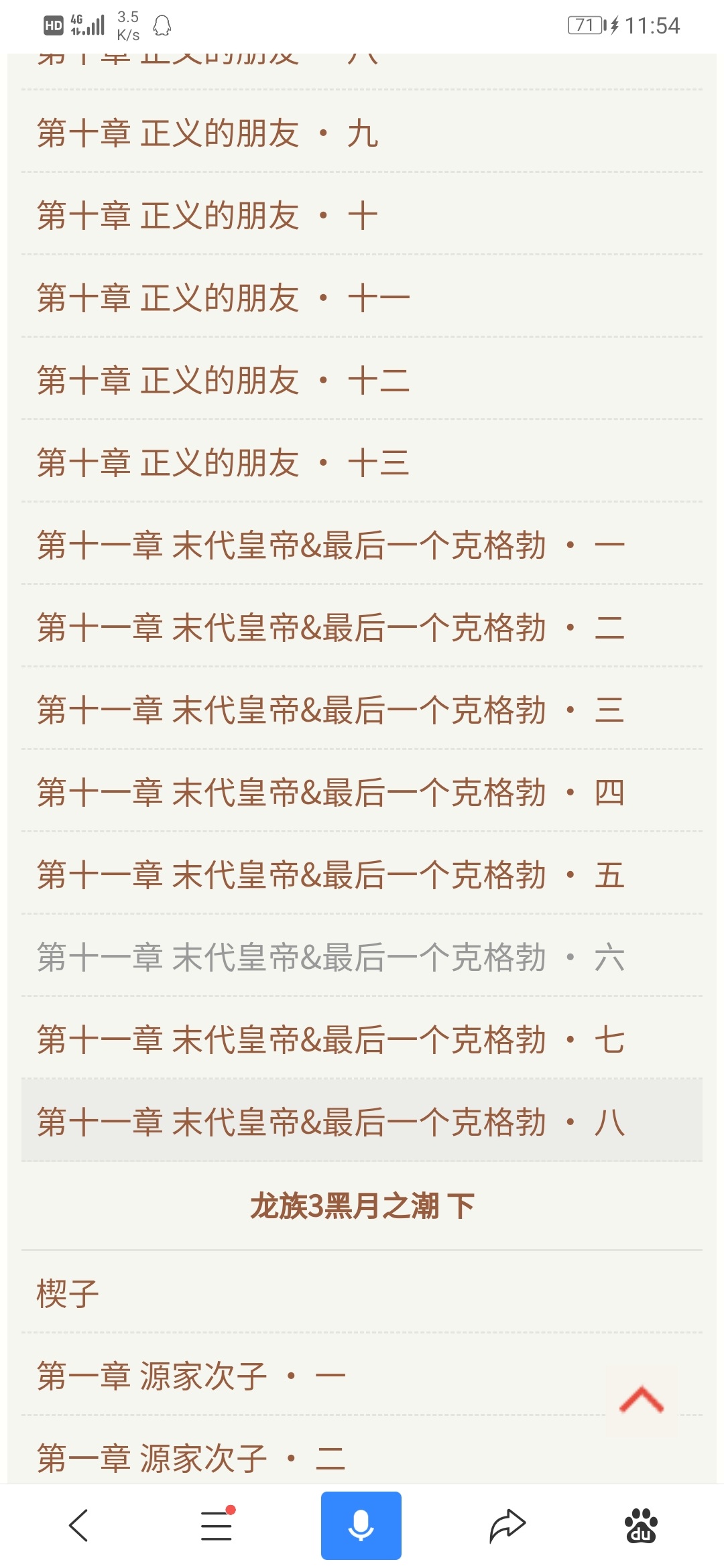724x1568 pixels.
Task: Share this page
Action: tap(507, 1525)
